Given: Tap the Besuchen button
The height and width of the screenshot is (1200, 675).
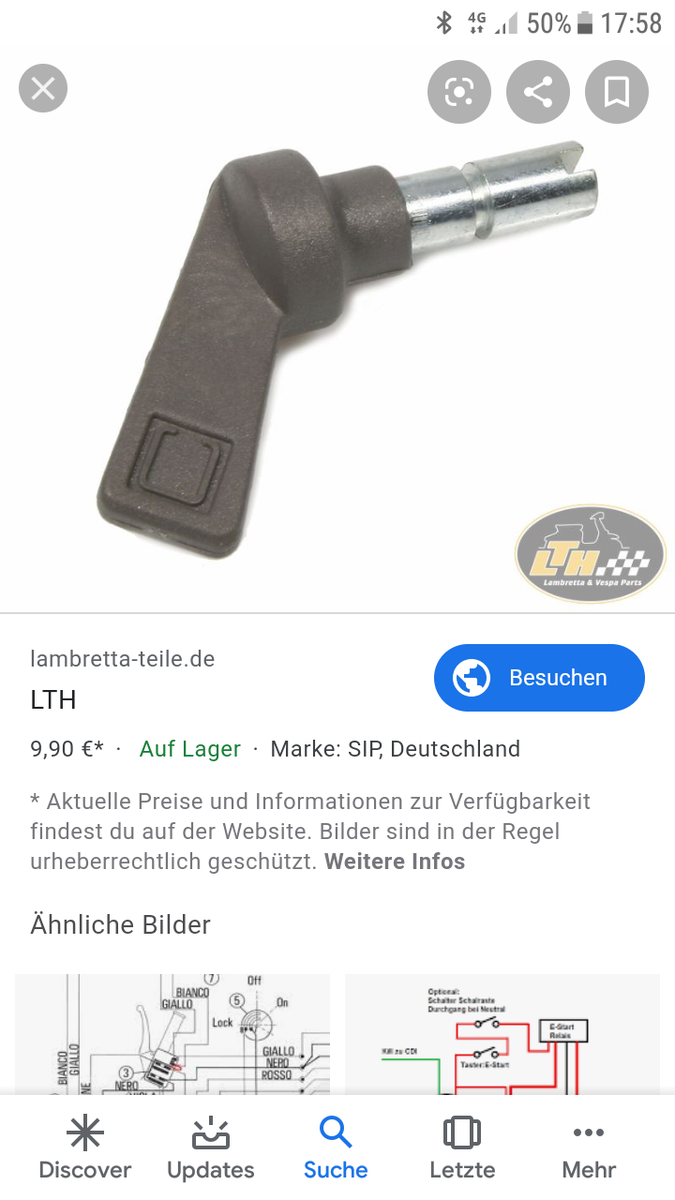Looking at the screenshot, I should click(x=539, y=678).
